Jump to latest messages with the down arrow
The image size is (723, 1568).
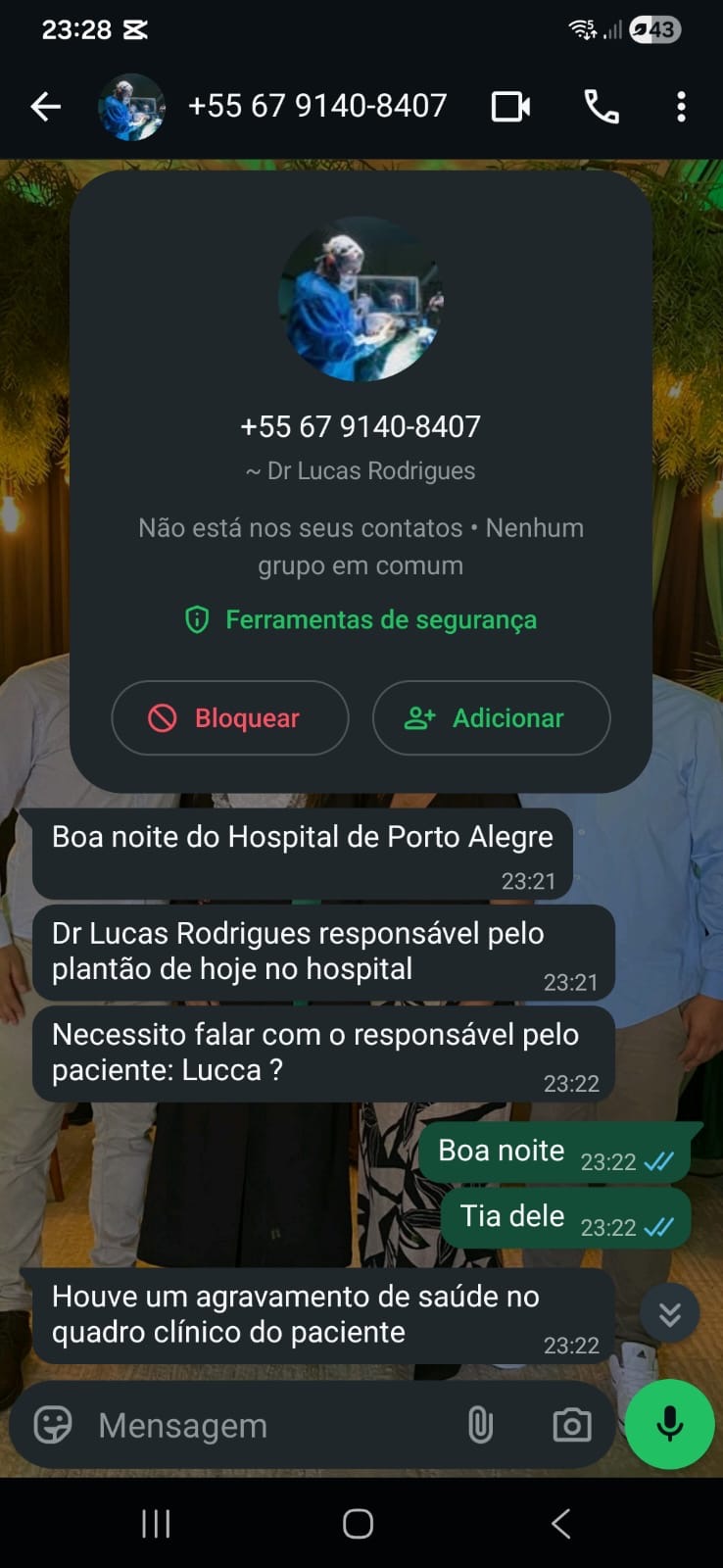(669, 1313)
